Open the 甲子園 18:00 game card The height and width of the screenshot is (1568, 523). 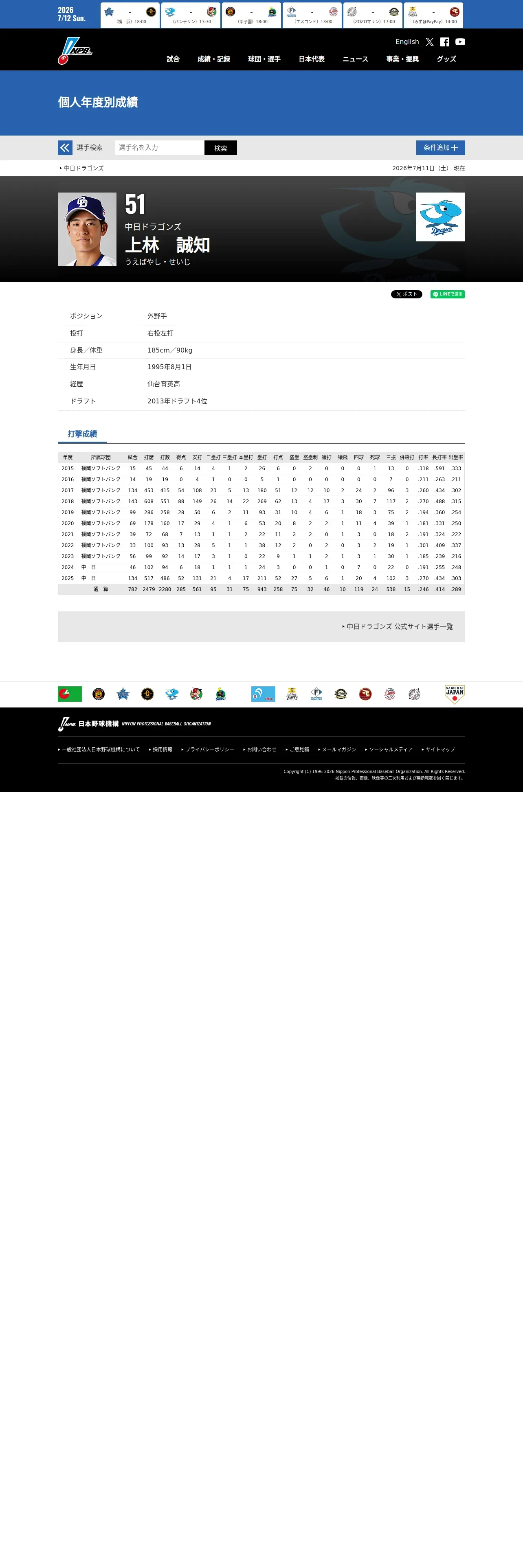tap(251, 15)
